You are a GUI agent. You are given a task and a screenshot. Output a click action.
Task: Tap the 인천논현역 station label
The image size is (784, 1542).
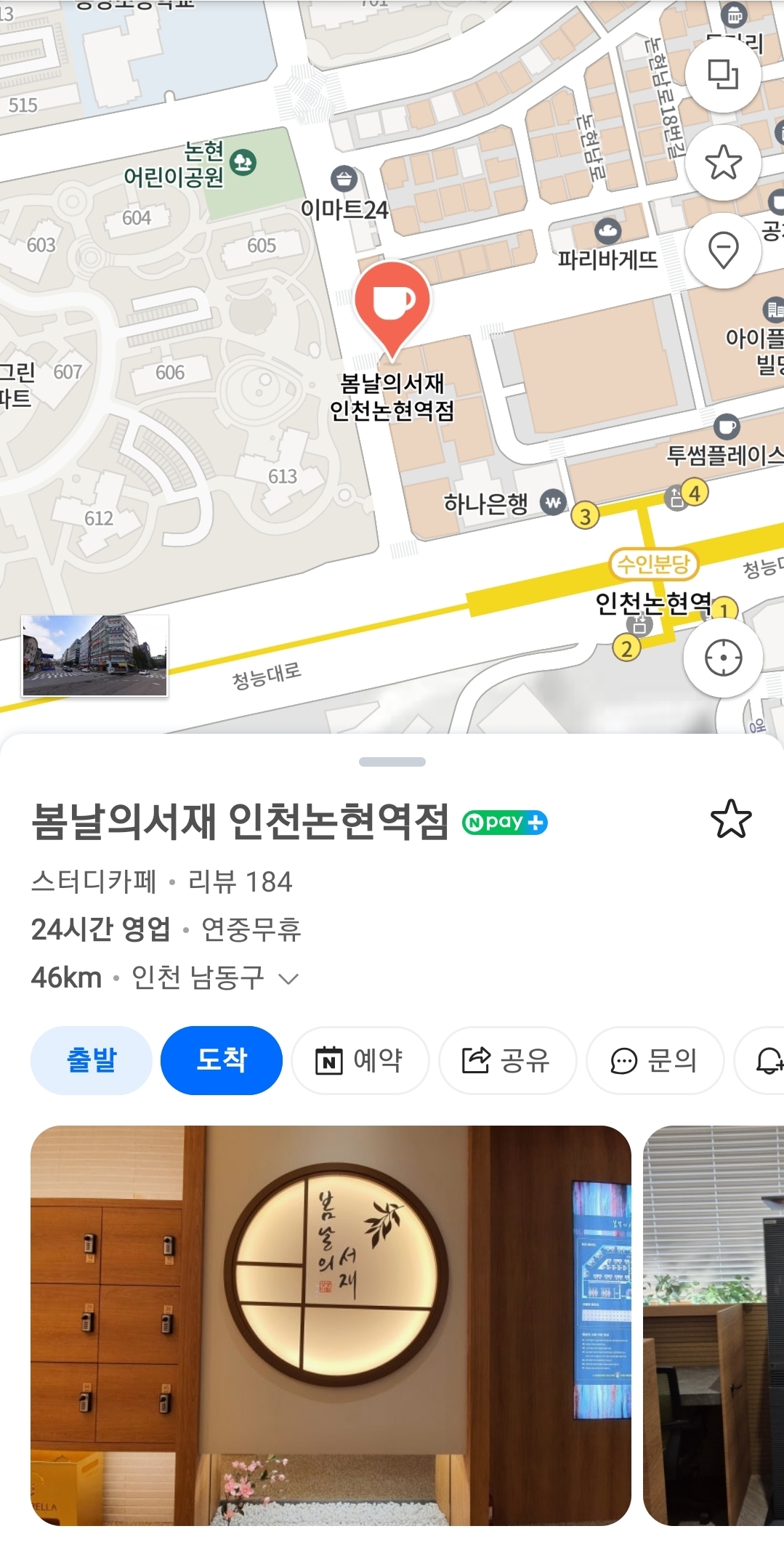pos(653,602)
